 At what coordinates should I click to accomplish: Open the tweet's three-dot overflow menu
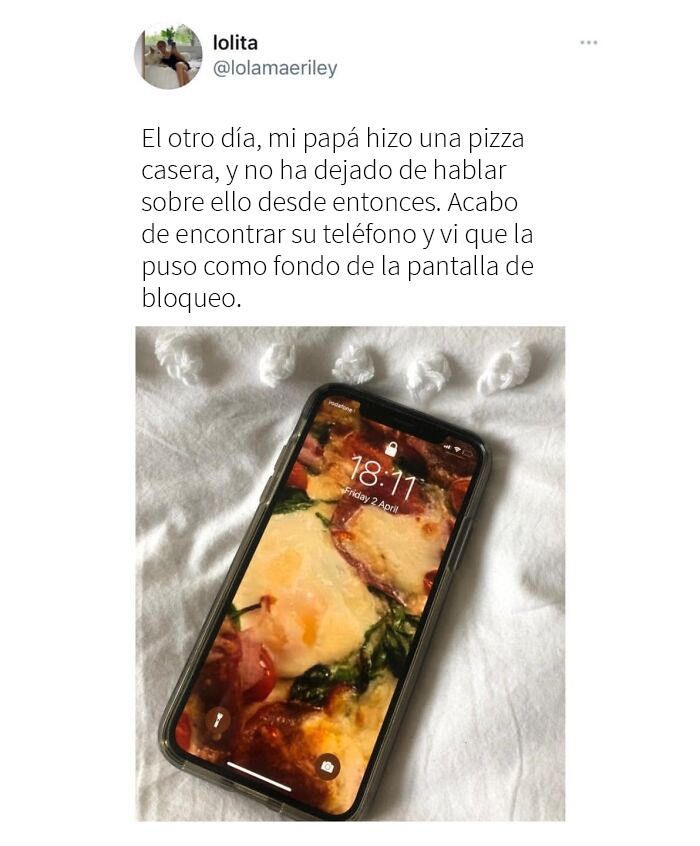click(x=589, y=43)
